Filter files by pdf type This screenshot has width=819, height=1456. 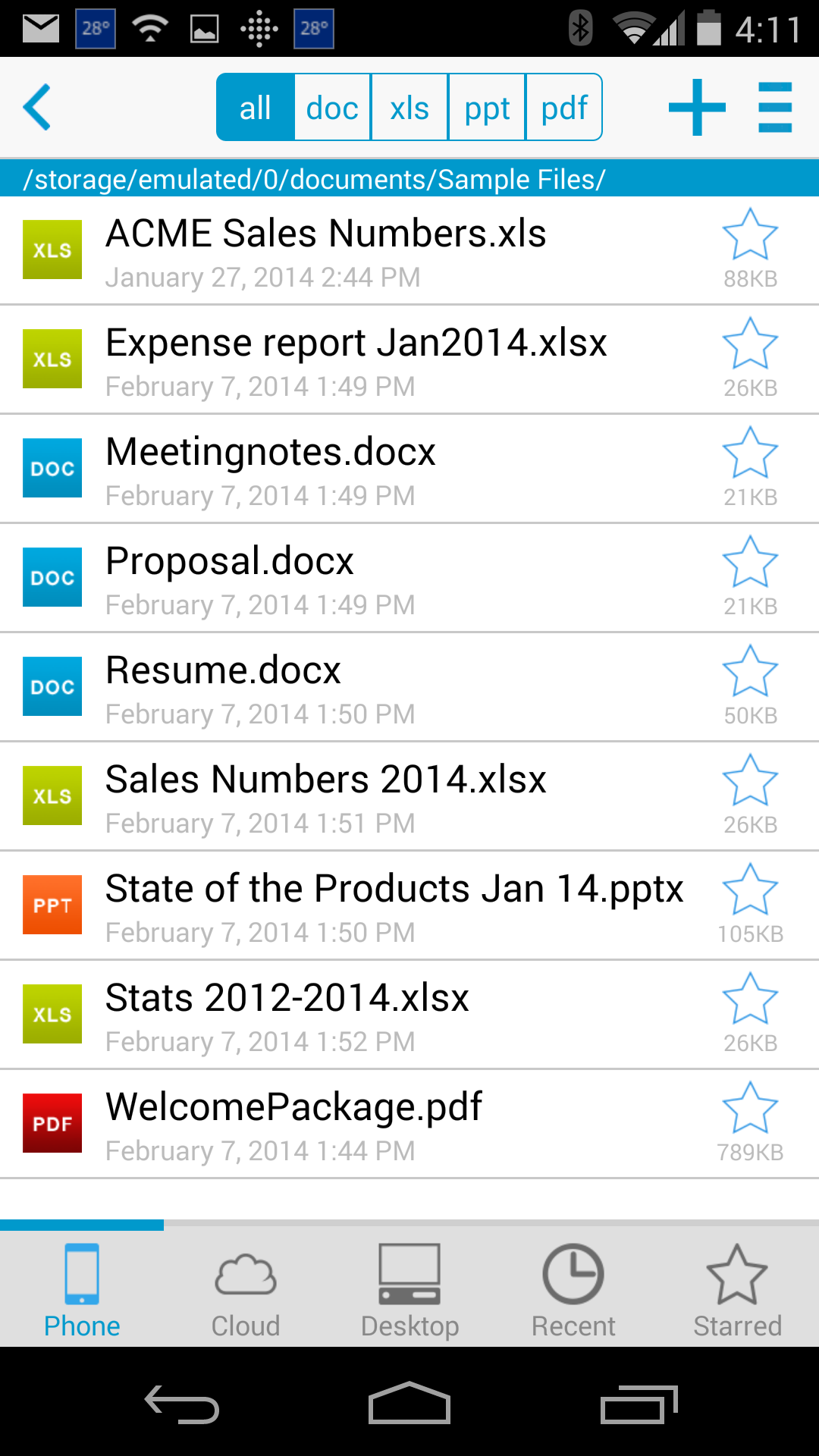tap(564, 107)
